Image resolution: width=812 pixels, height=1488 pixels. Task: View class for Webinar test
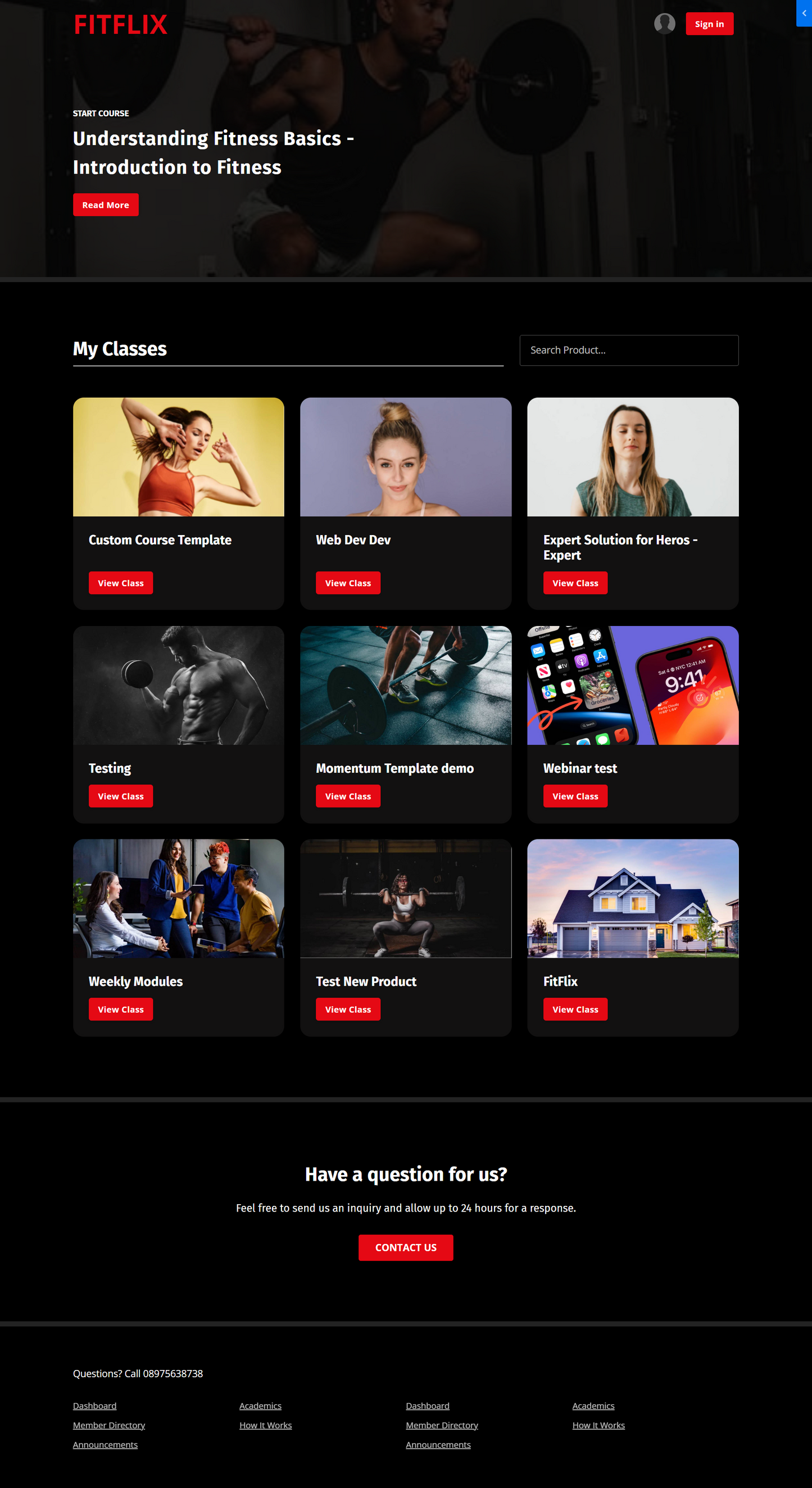coord(575,796)
